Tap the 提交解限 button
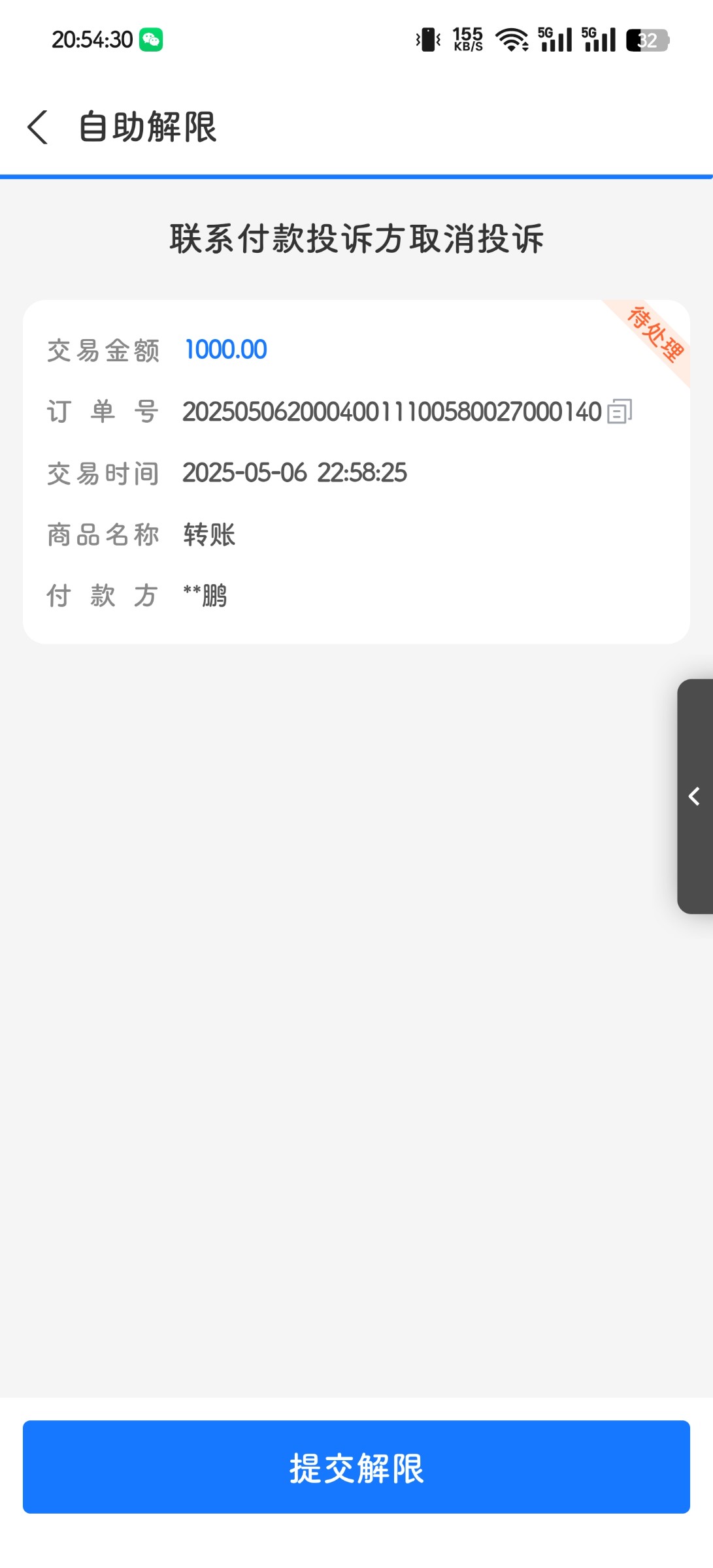Image resolution: width=713 pixels, height=1568 pixels. coord(356,1467)
